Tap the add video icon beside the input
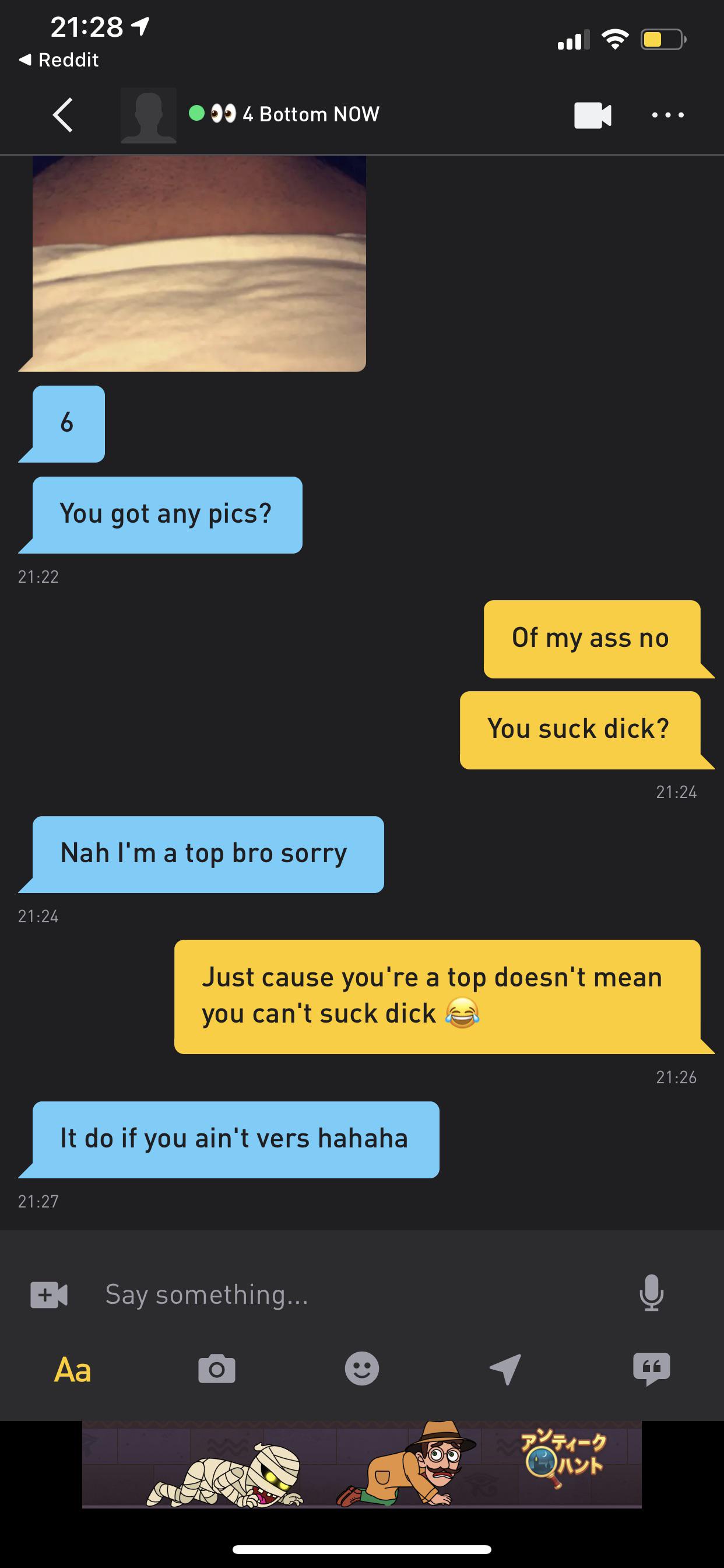This screenshot has width=724, height=1568. click(48, 1294)
